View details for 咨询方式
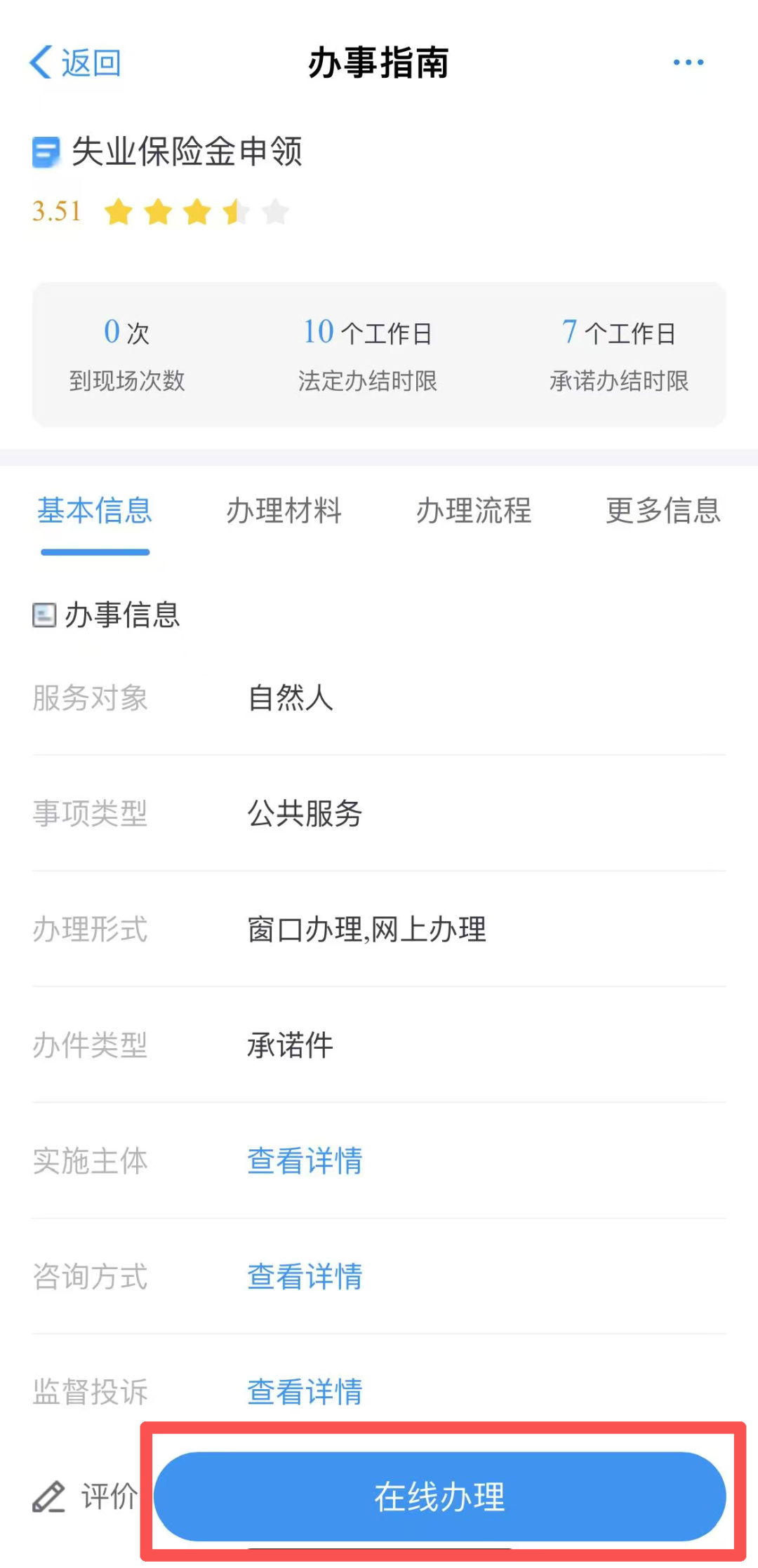Viewport: 758px width, 1568px height. click(305, 1277)
